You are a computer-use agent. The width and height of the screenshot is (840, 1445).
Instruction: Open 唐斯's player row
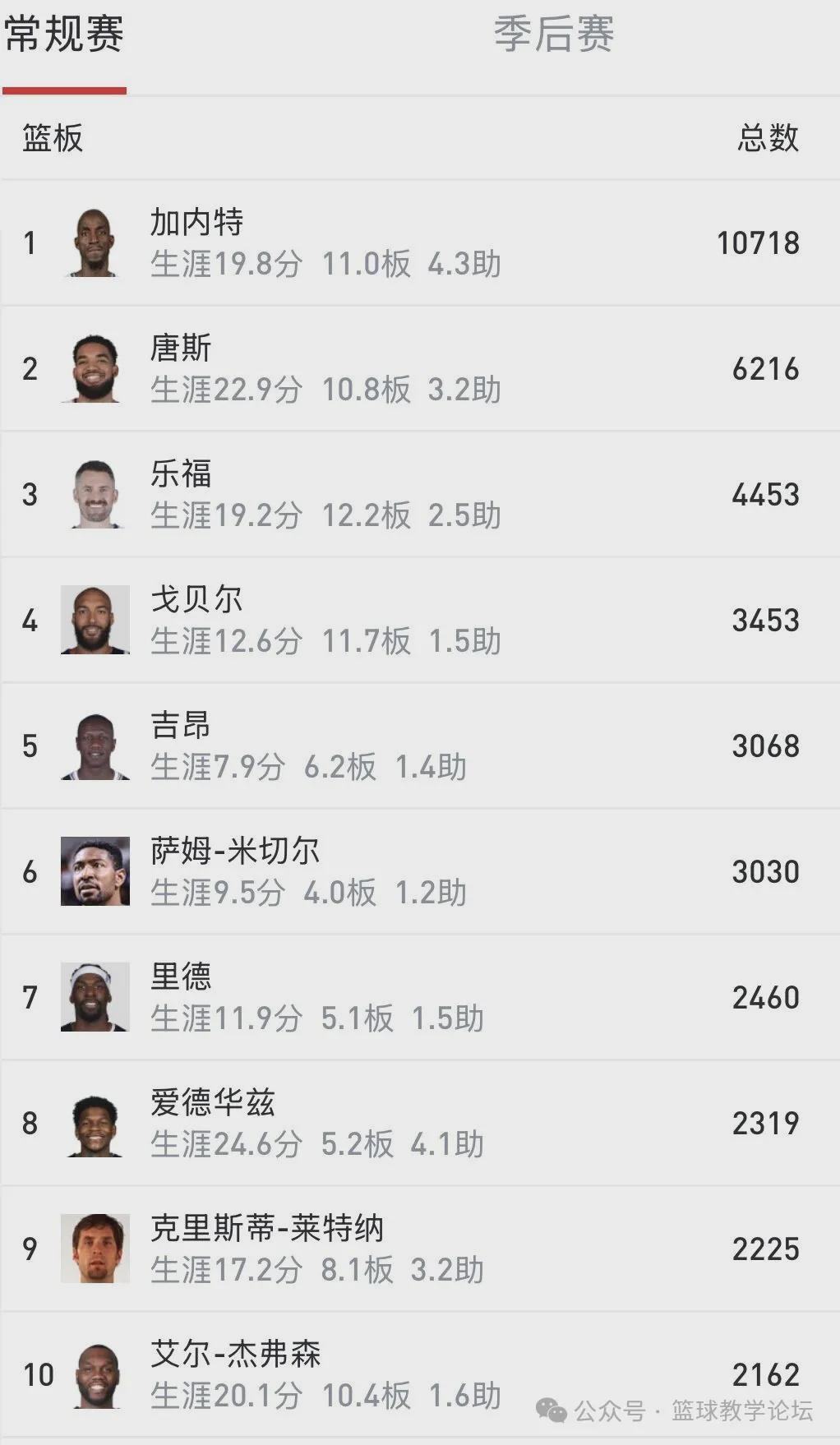[x=420, y=369]
